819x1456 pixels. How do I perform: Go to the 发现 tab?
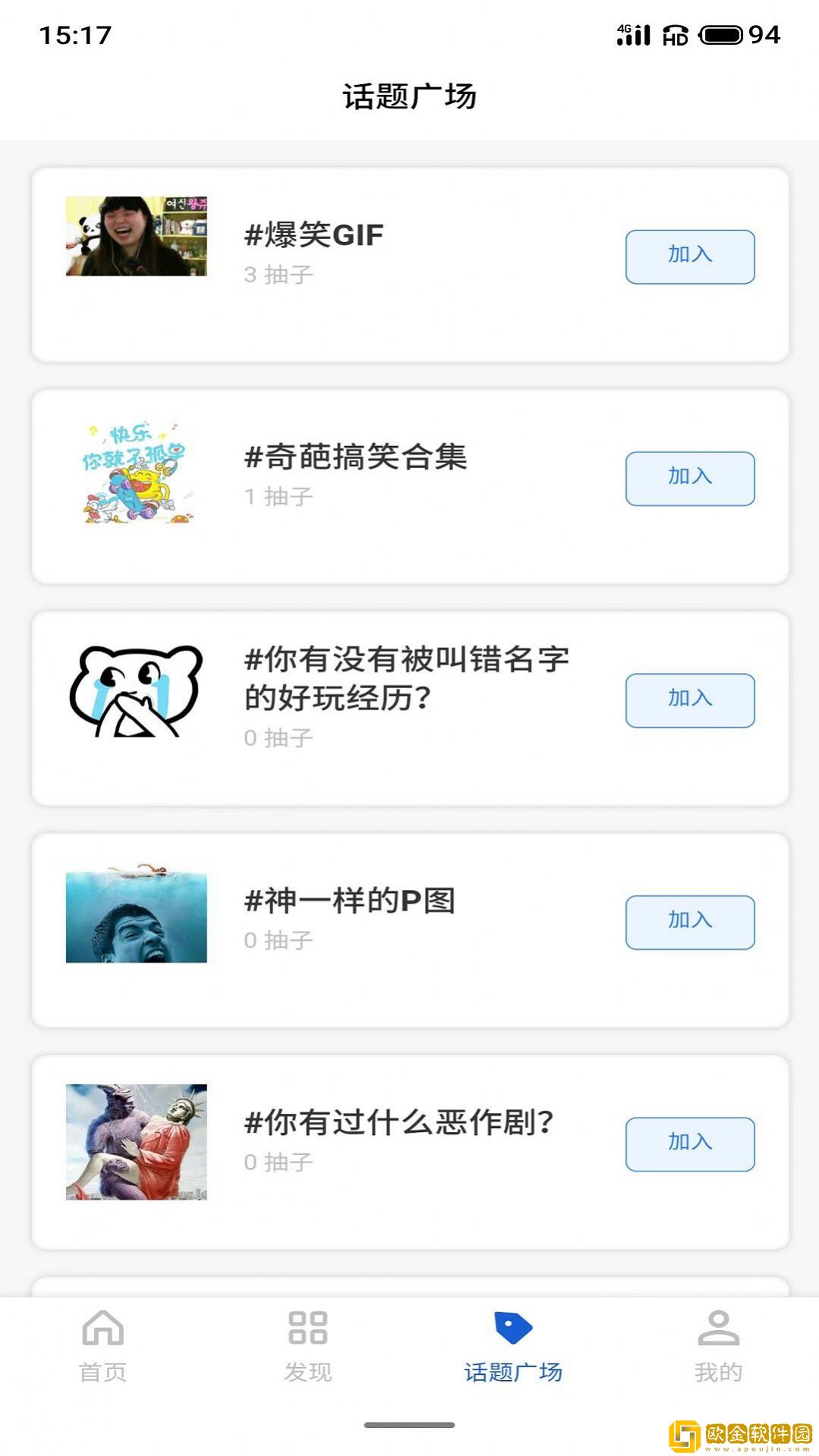307,1345
